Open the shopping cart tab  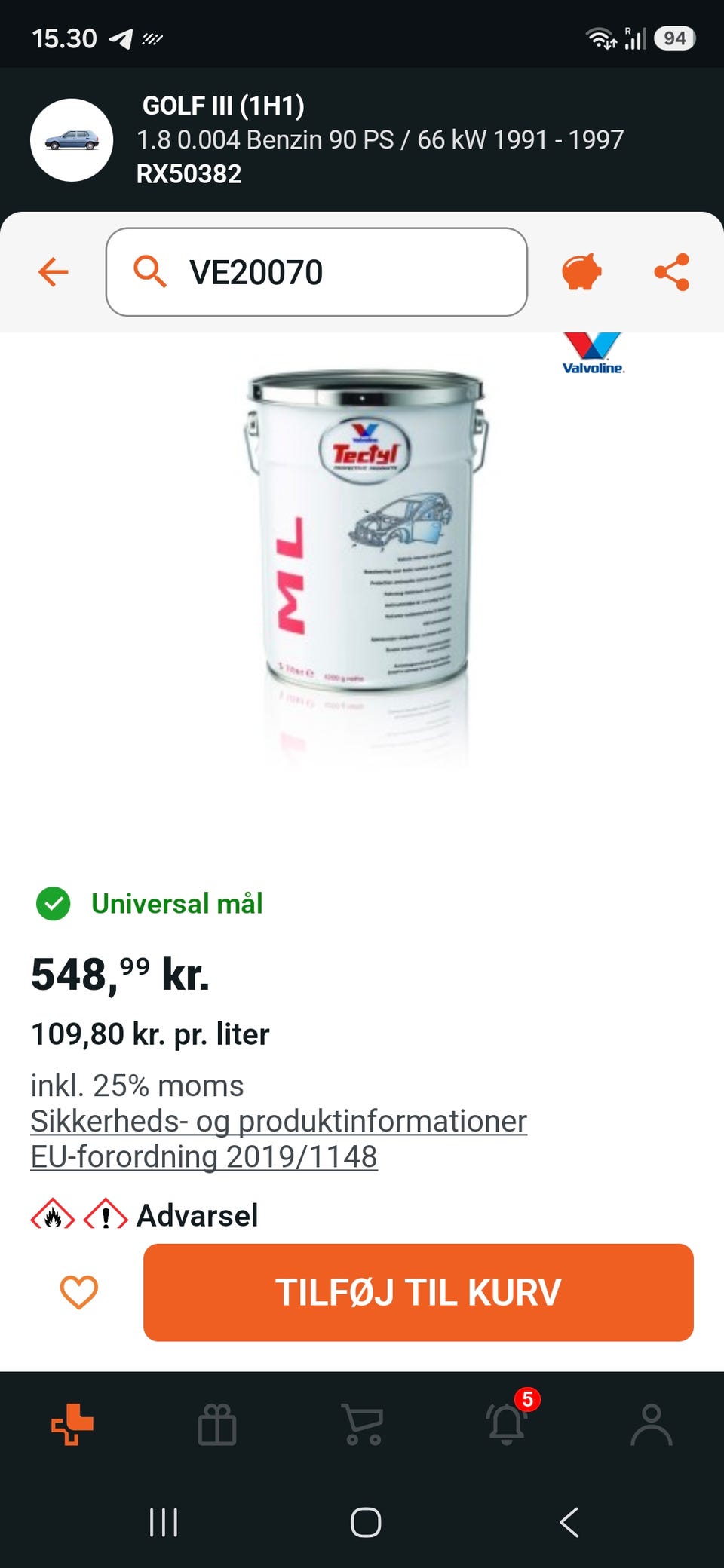pyautogui.click(x=363, y=1424)
